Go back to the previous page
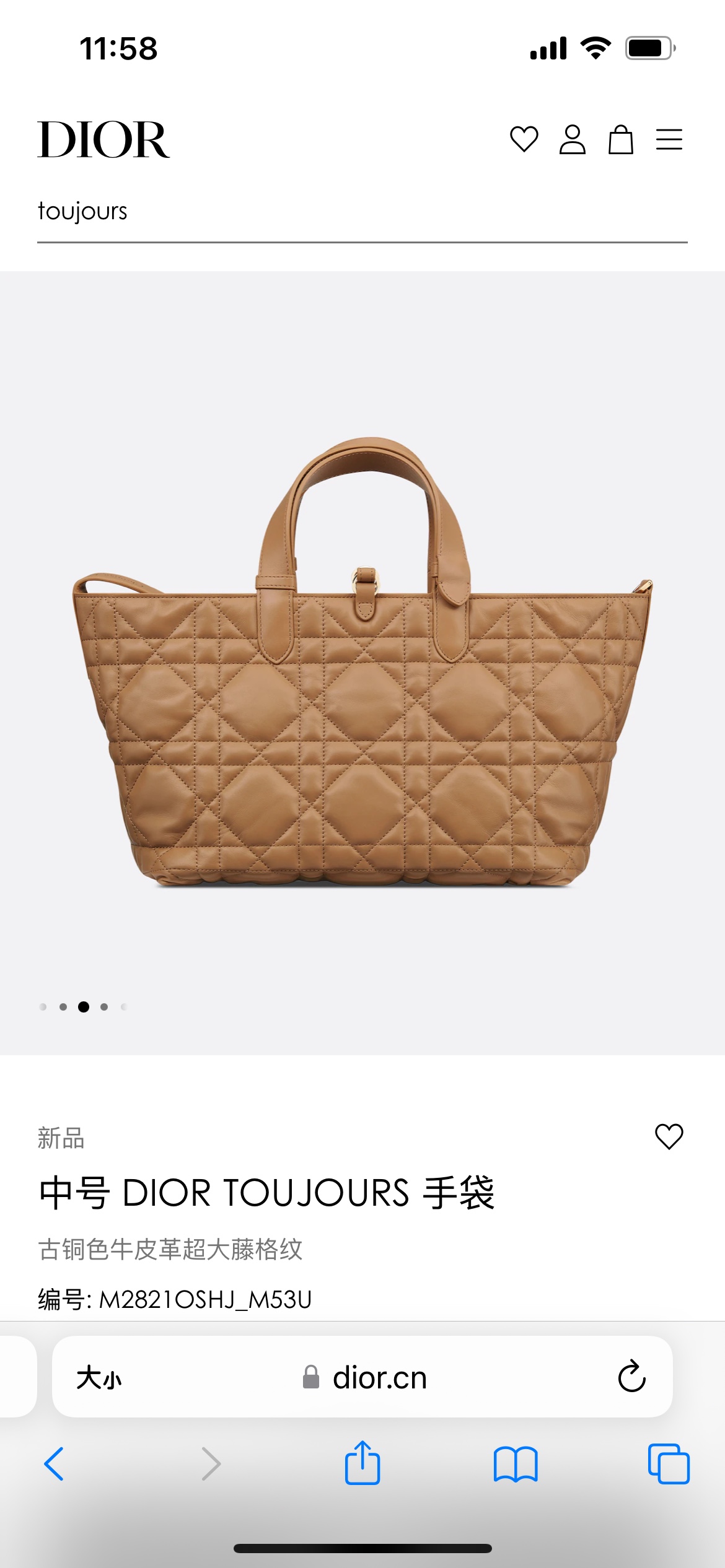This screenshot has width=725, height=1568. click(x=54, y=1464)
